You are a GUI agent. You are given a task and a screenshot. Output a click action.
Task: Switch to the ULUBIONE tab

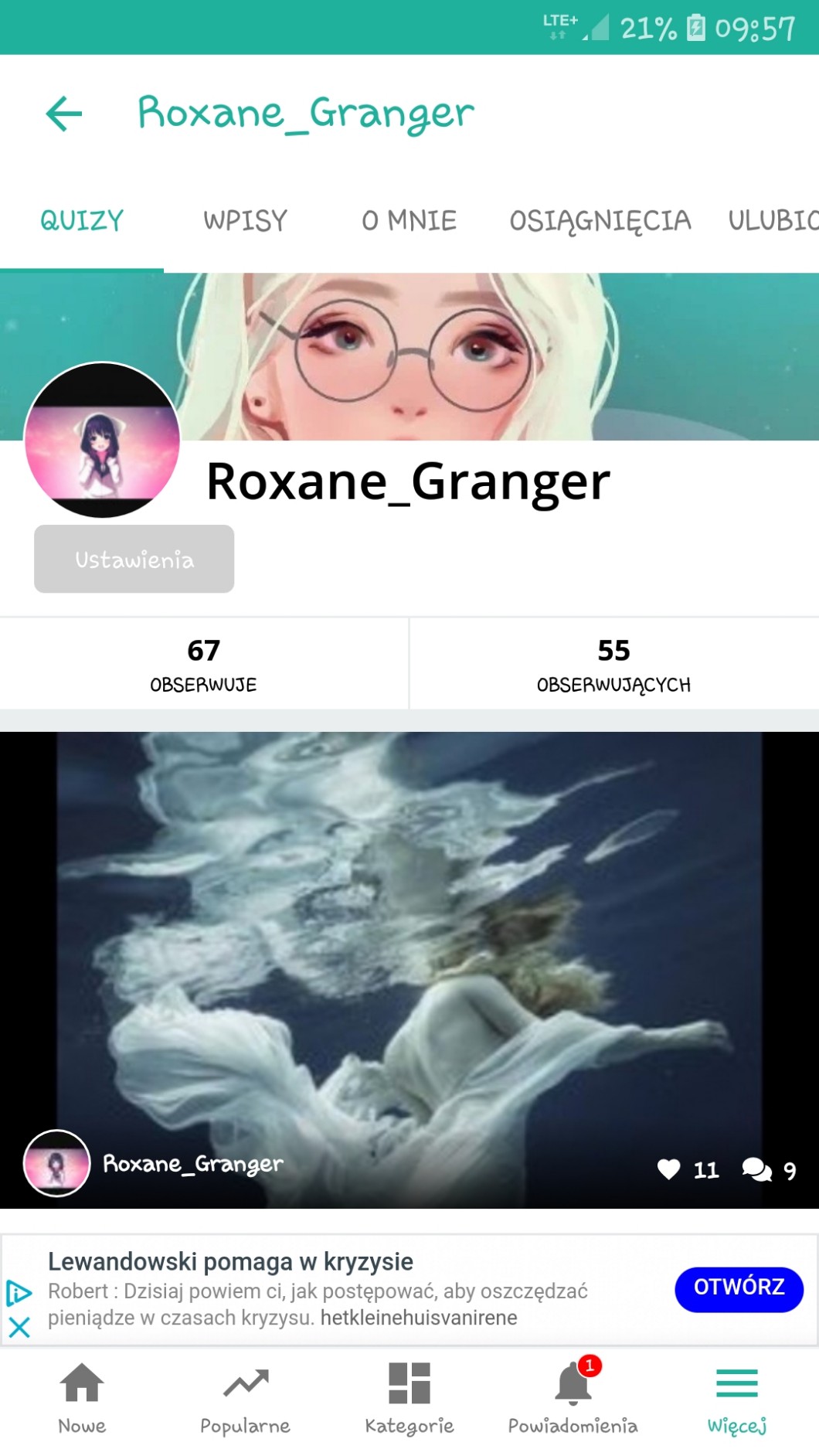(773, 221)
